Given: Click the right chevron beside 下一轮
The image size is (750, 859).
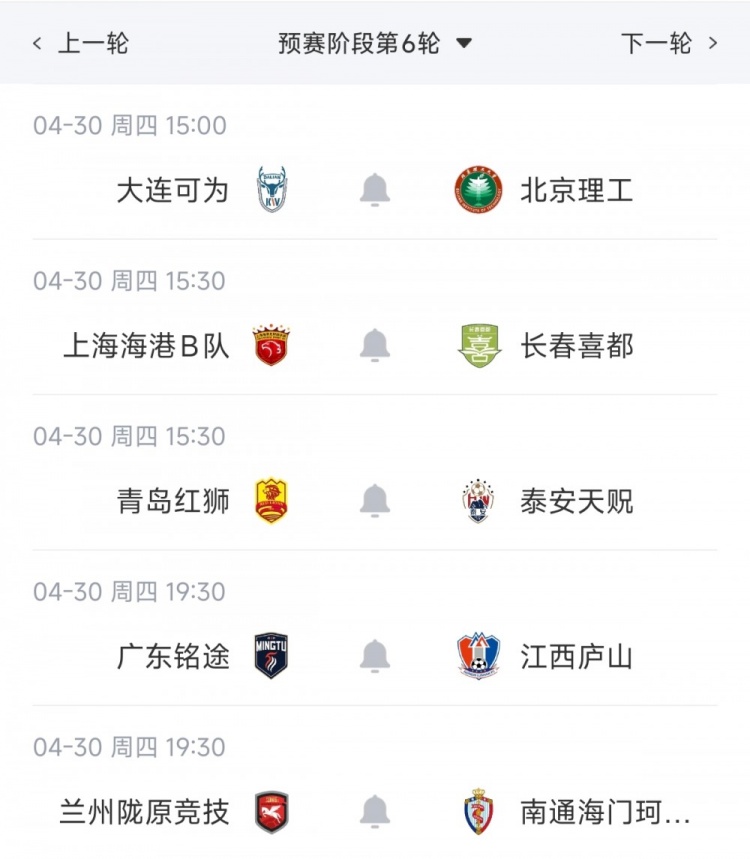Looking at the screenshot, I should pyautogui.click(x=714, y=44).
